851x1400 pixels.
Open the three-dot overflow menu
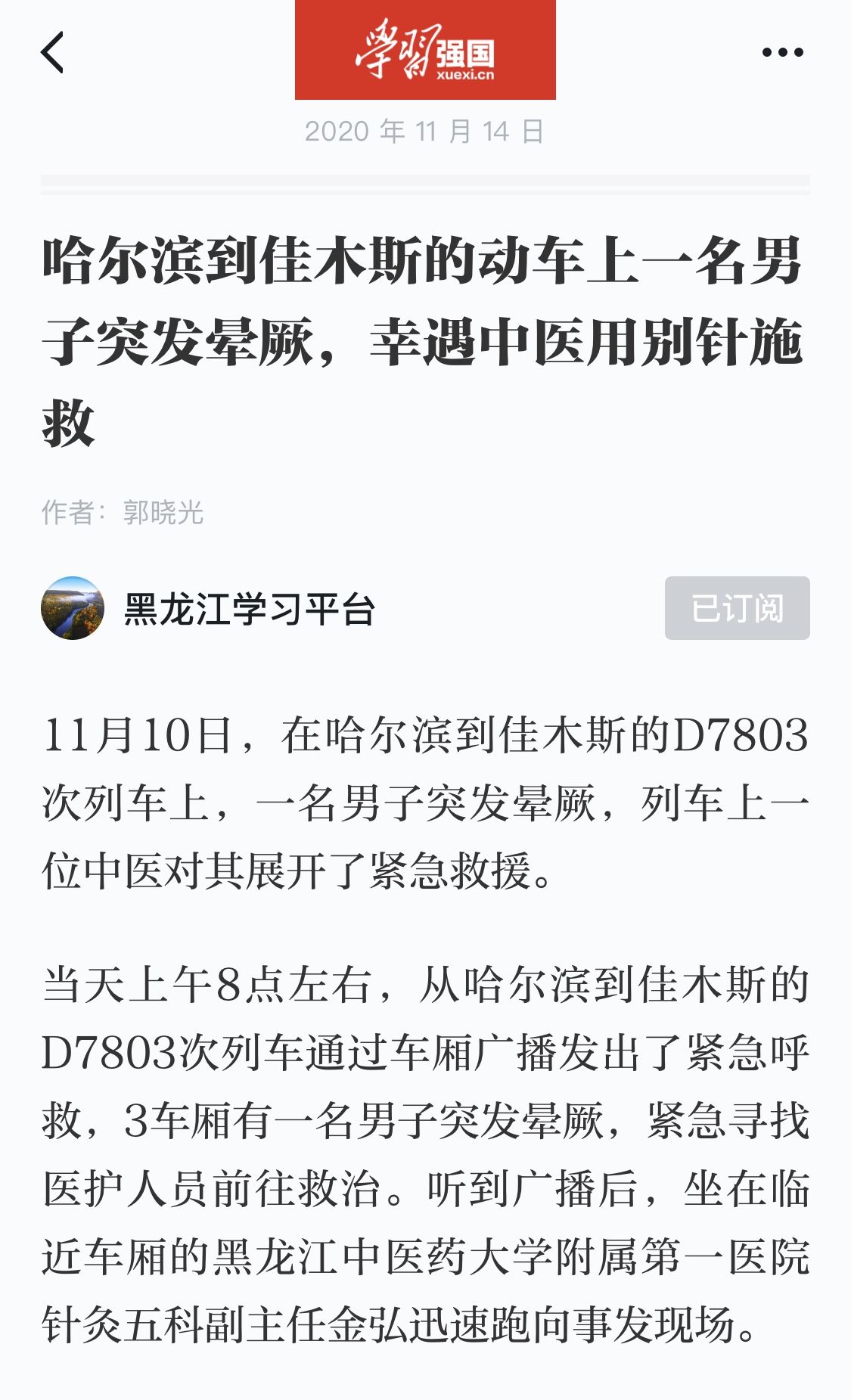(782, 52)
